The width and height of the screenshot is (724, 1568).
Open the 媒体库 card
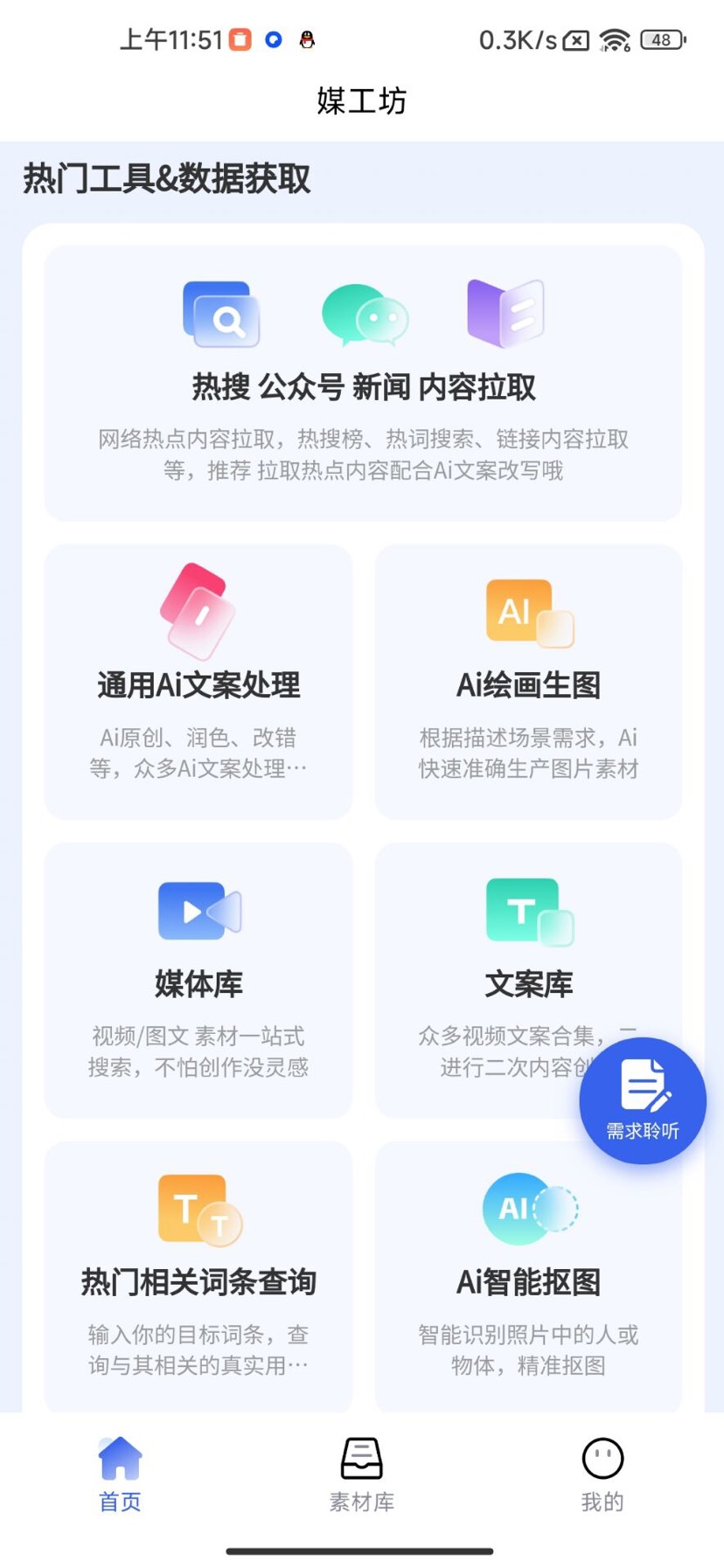[198, 981]
